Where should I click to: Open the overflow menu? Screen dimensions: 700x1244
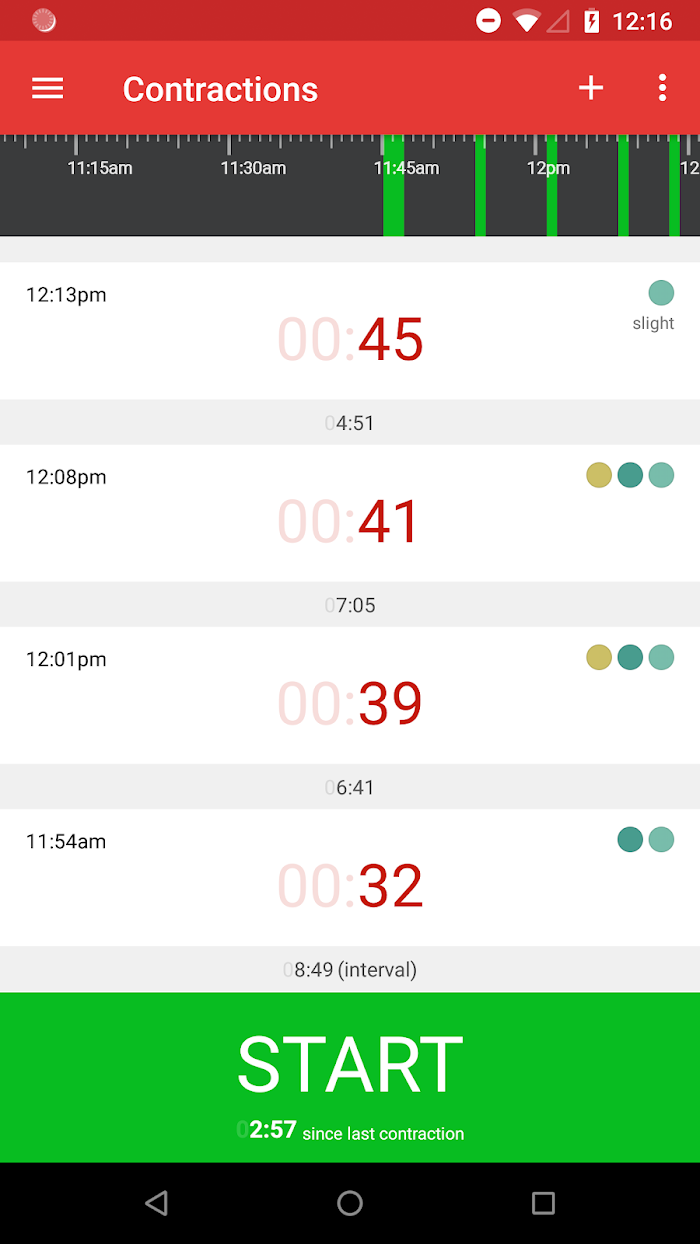point(662,88)
